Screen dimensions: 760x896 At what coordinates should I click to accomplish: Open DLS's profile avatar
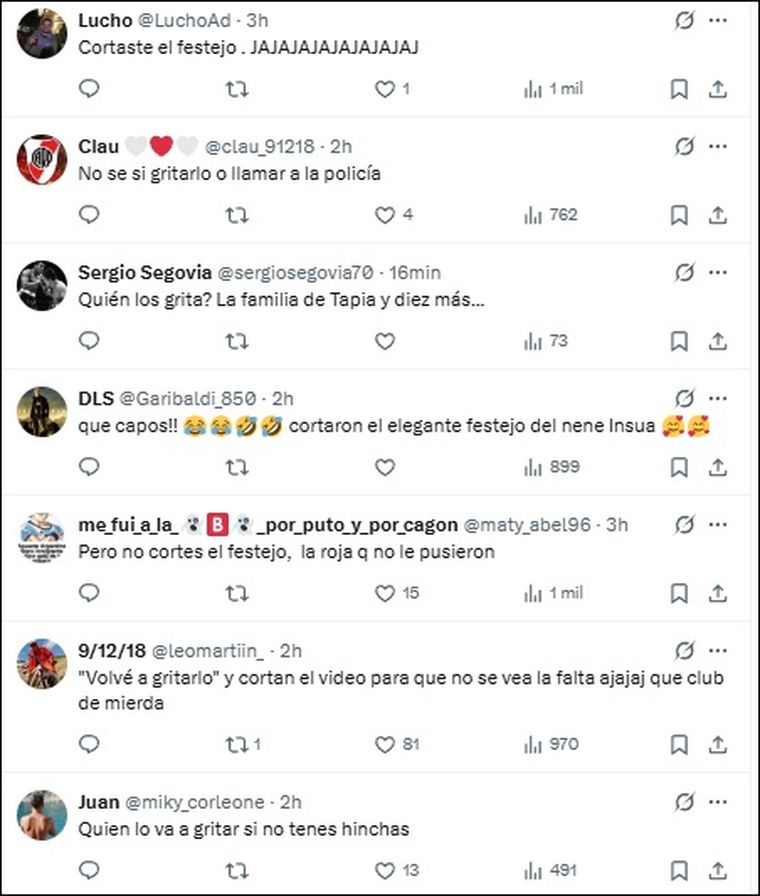click(42, 411)
